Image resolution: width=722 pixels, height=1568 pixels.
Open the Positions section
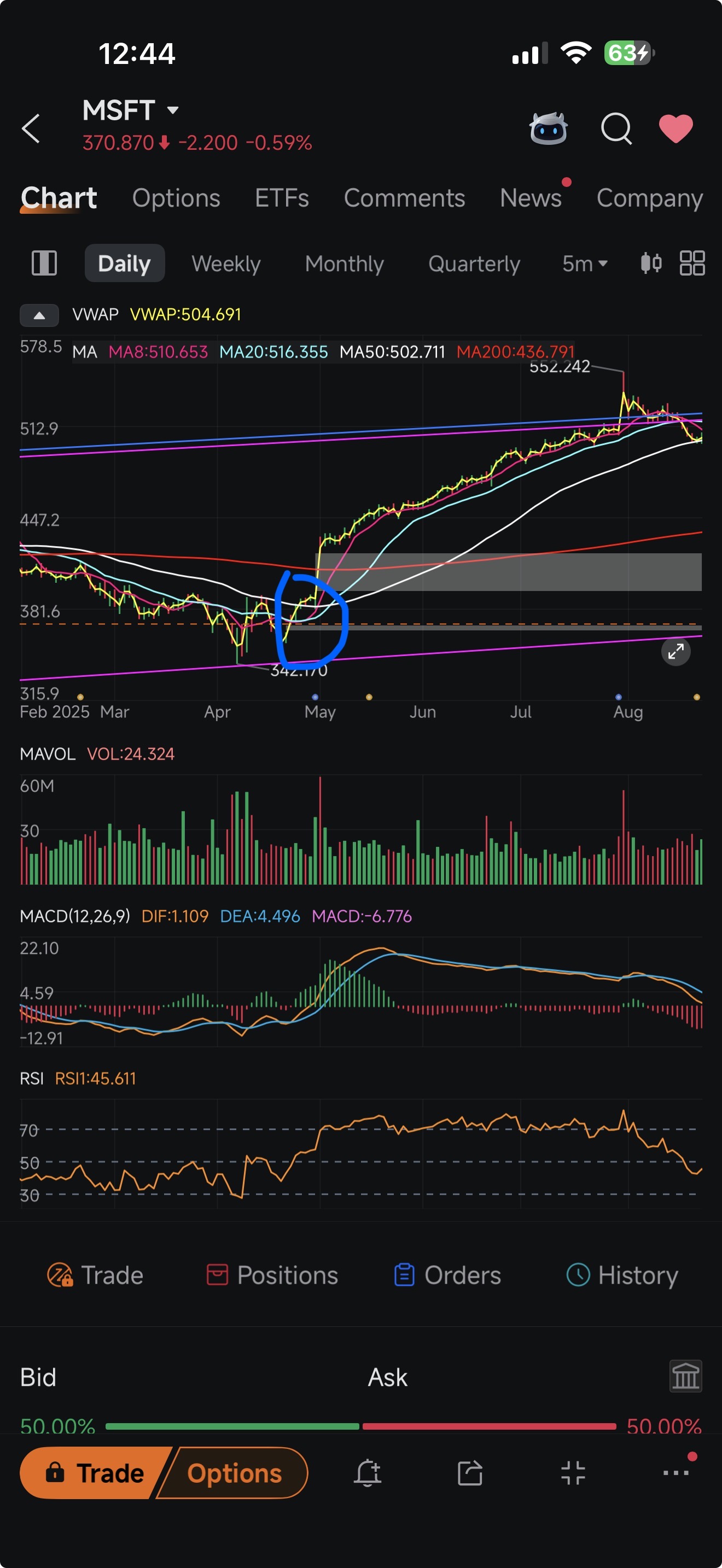pyautogui.click(x=272, y=1274)
